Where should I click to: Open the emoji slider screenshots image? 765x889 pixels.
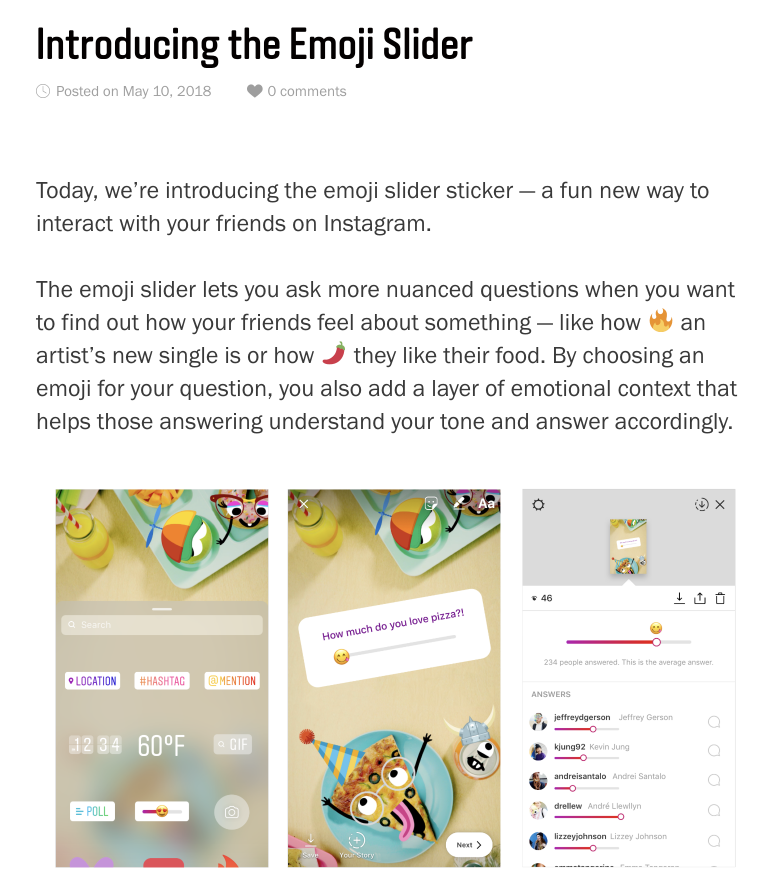394,678
